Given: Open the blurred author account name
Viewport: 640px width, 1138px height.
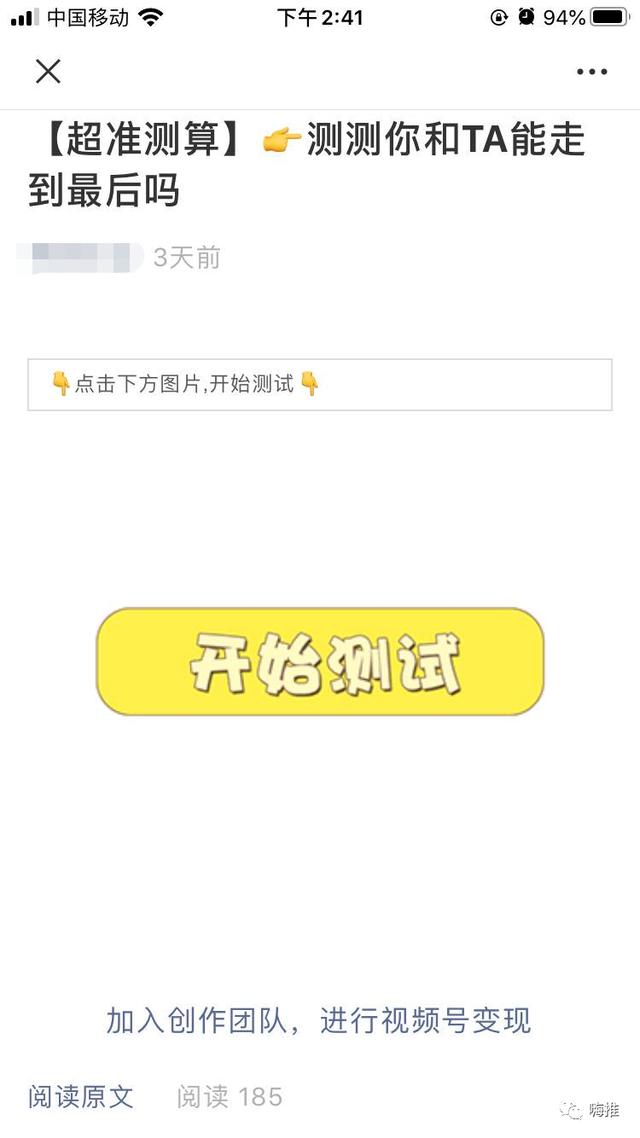Looking at the screenshot, I should coord(82,257).
